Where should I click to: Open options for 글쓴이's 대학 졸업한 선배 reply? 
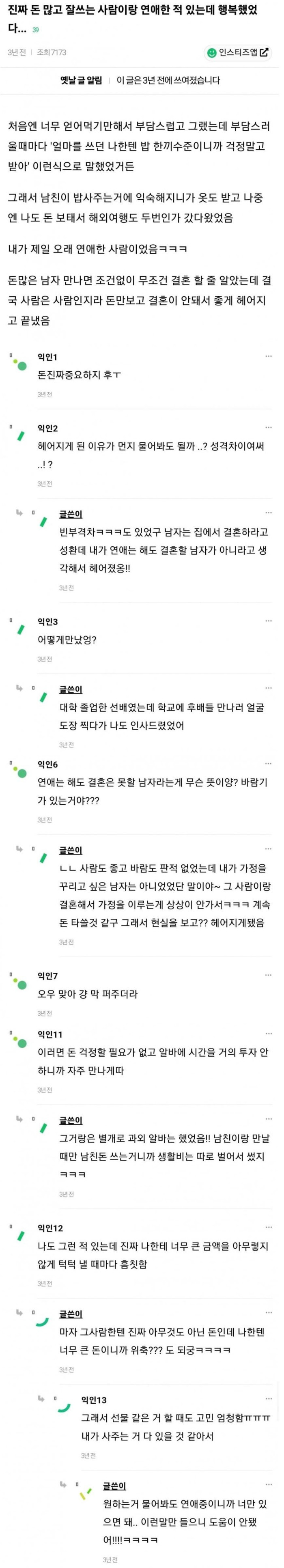268,688
